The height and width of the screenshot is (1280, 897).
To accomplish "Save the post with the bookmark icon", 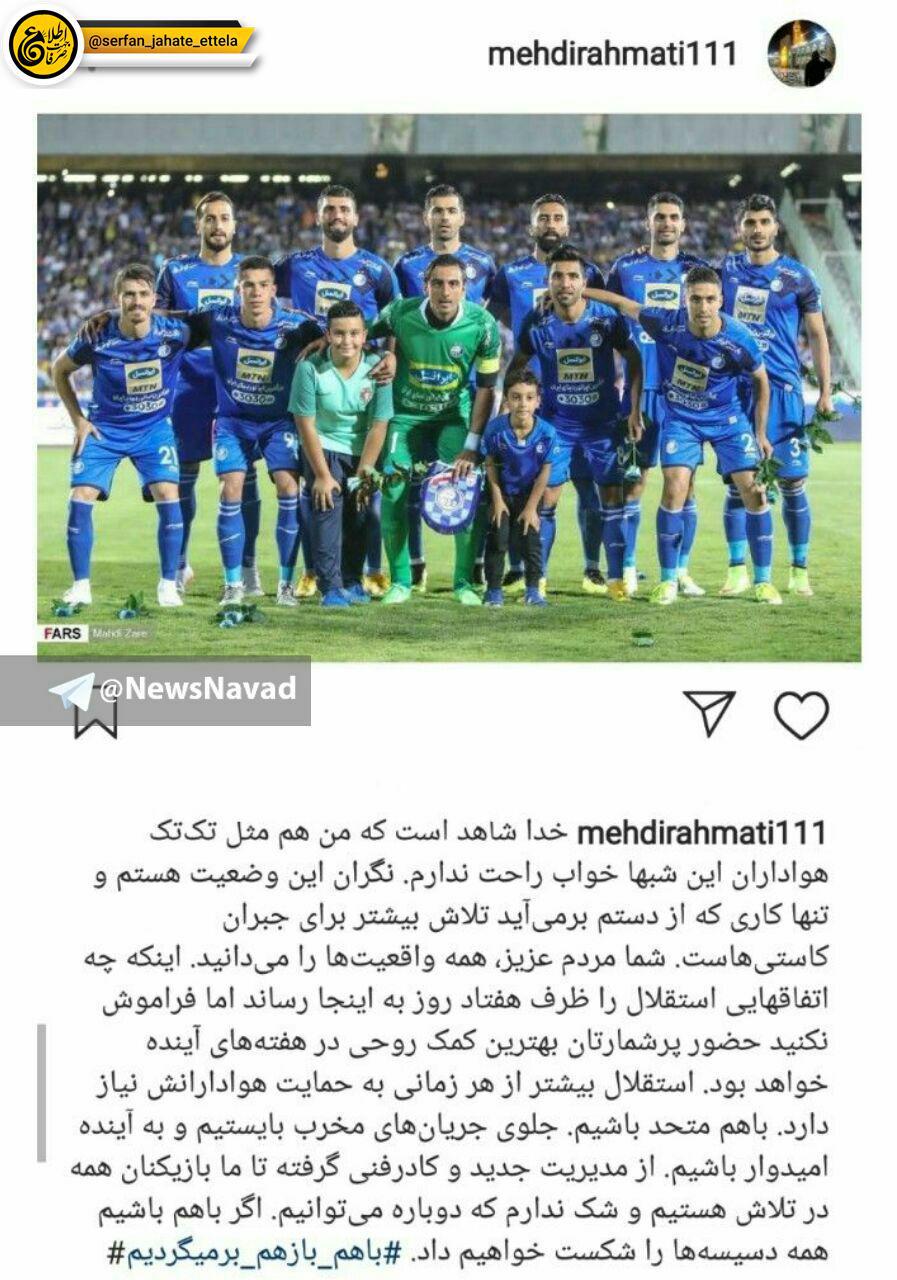I will (96, 718).
